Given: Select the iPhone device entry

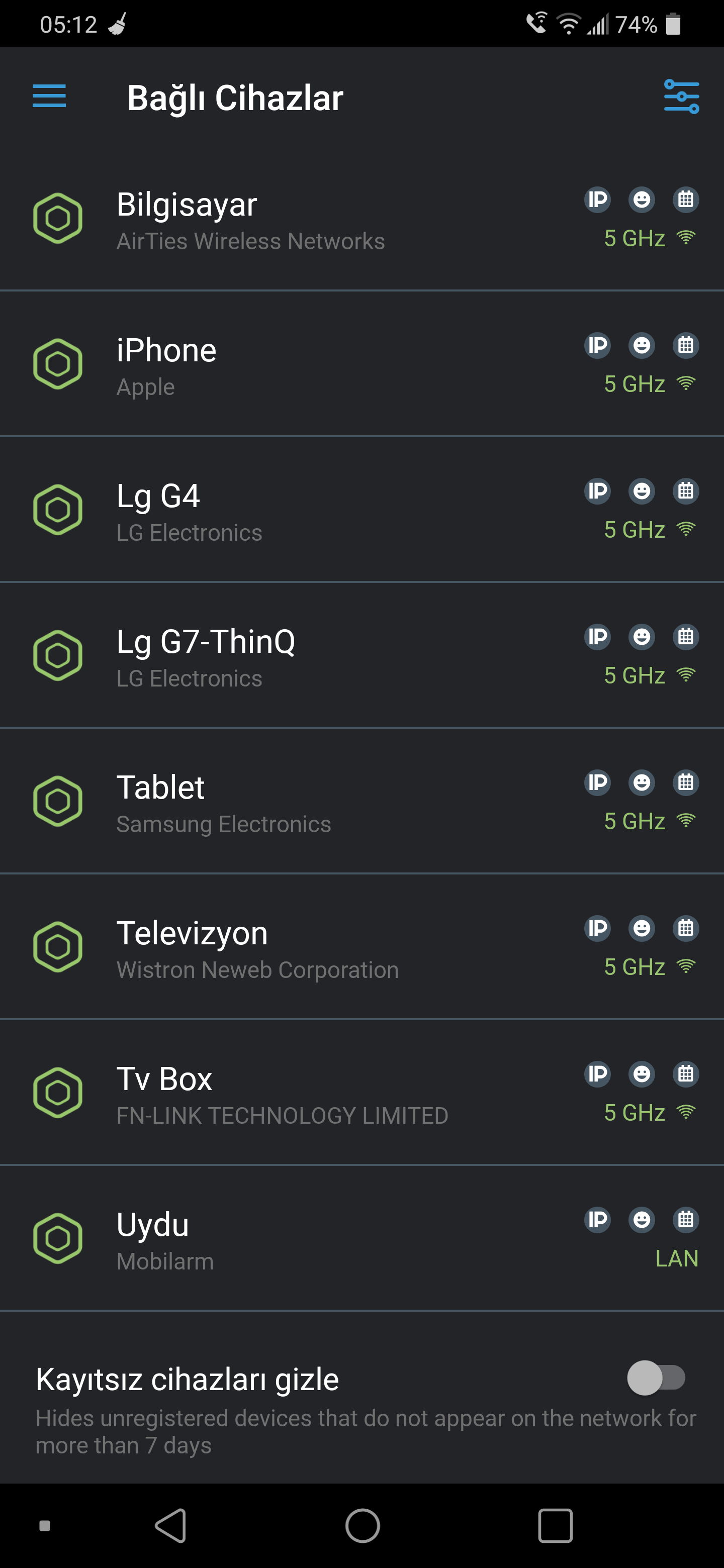Looking at the screenshot, I should (x=361, y=364).
